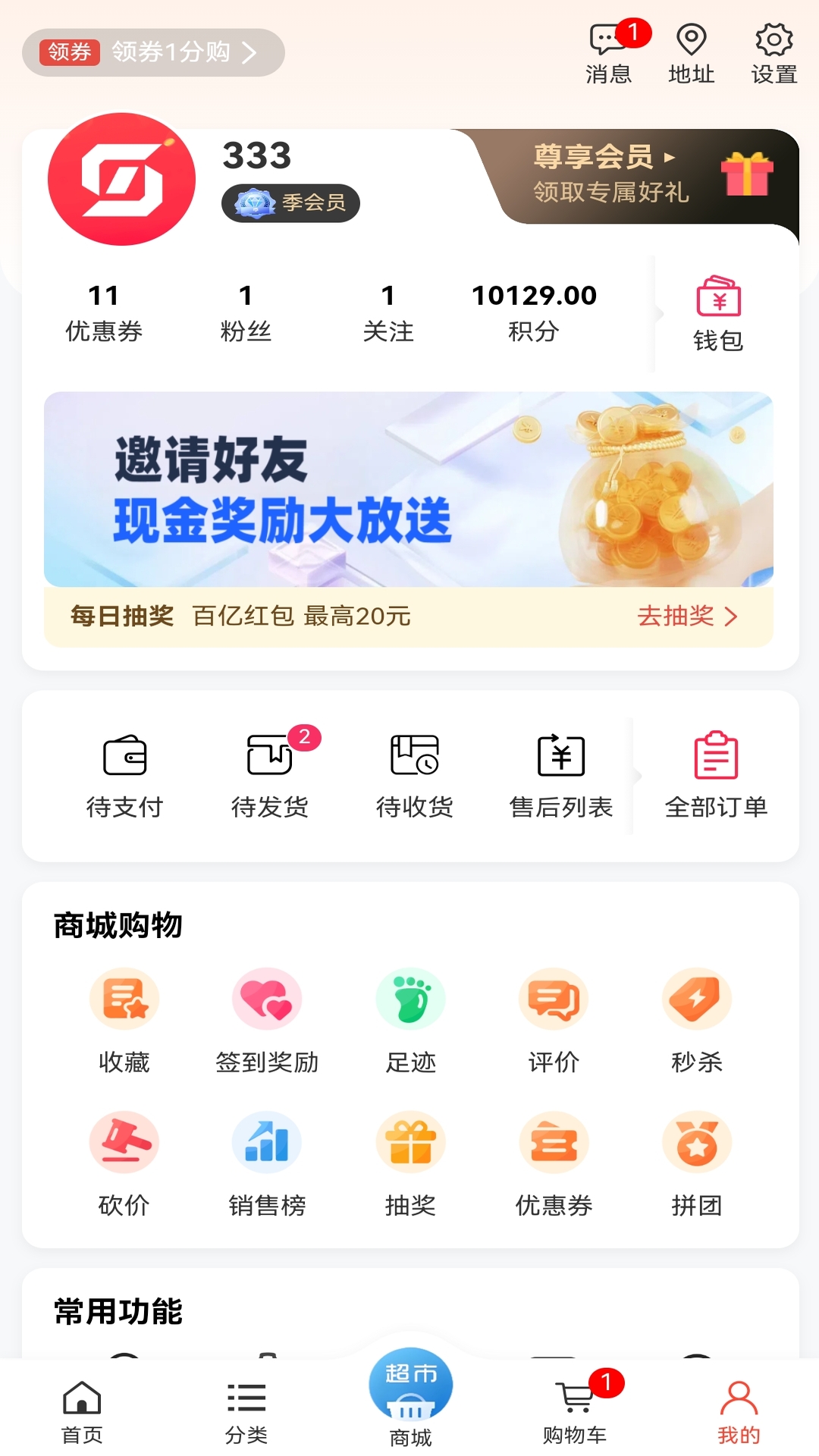Select the 待支付 pending payment icon
Image resolution: width=819 pixels, height=1456 pixels.
point(125,773)
